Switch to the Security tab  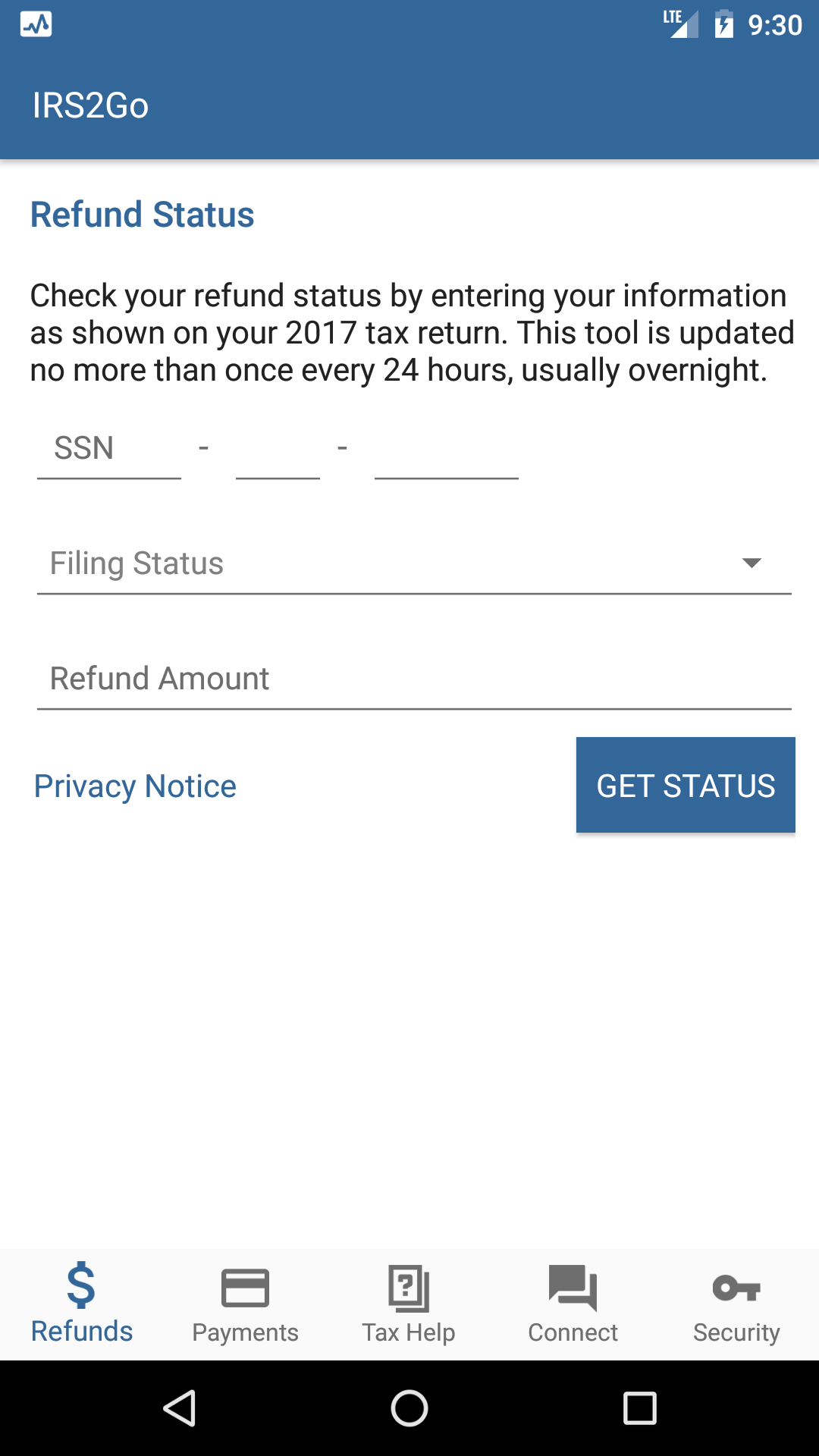click(736, 1304)
